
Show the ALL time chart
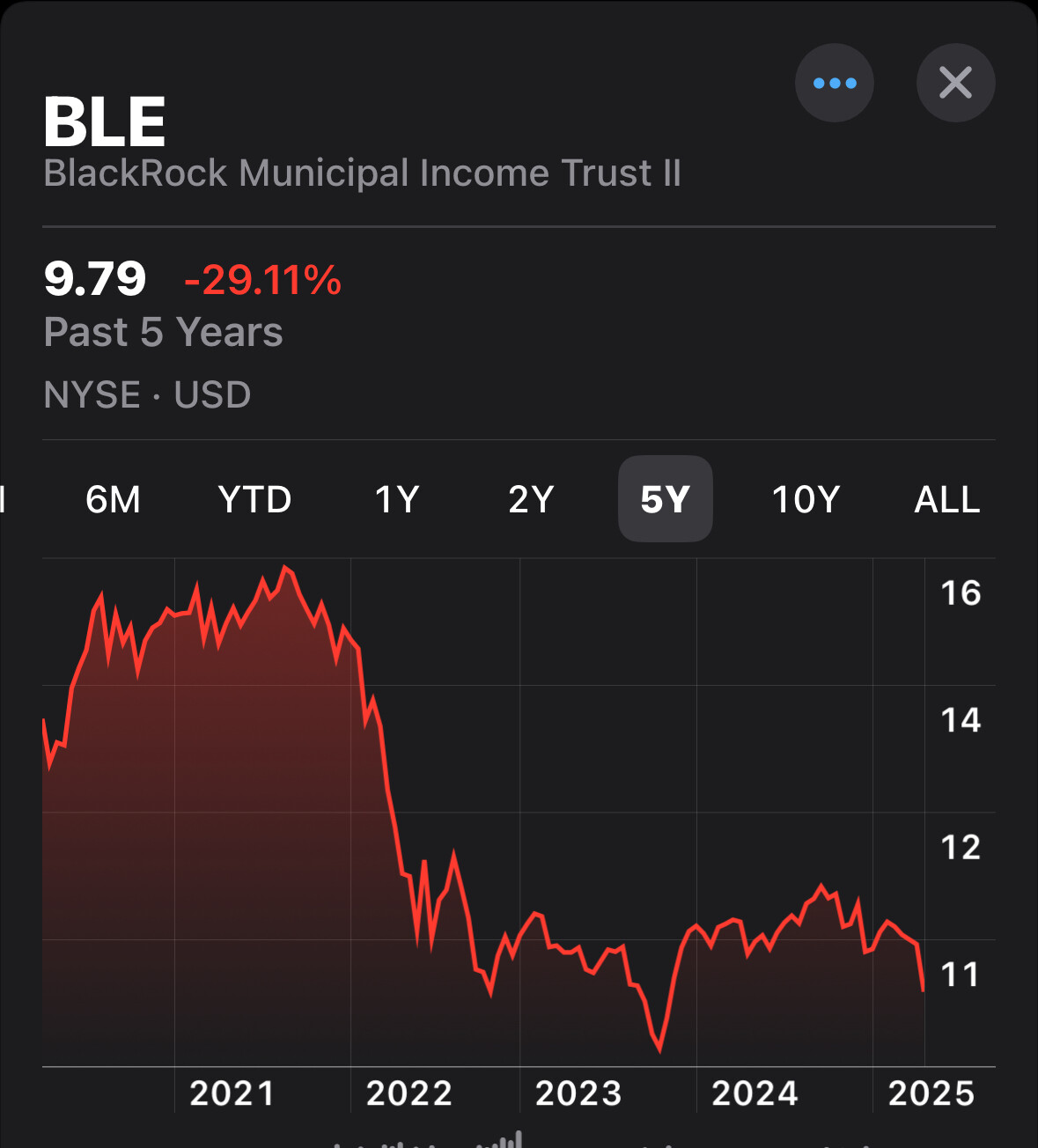(x=946, y=499)
